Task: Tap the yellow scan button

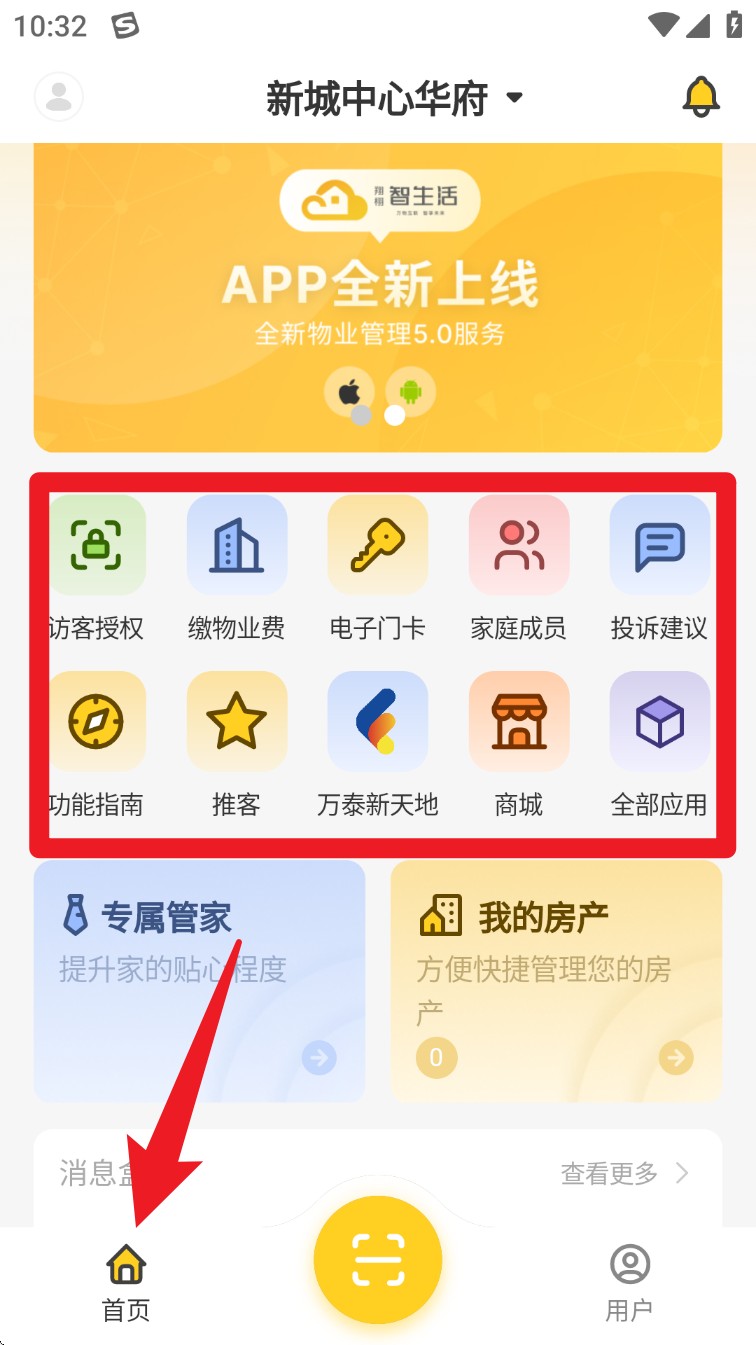Action: click(378, 1260)
